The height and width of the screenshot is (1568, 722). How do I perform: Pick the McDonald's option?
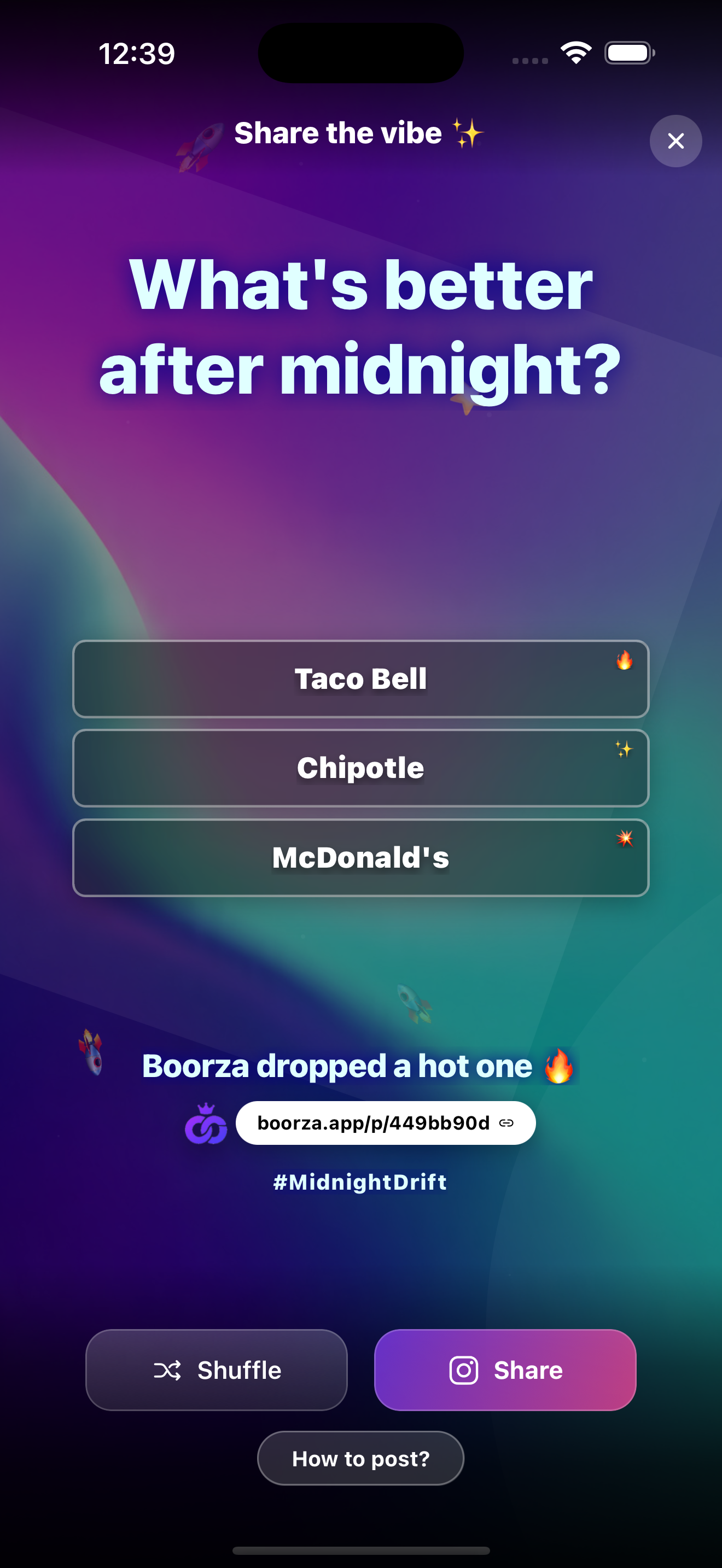click(360, 857)
